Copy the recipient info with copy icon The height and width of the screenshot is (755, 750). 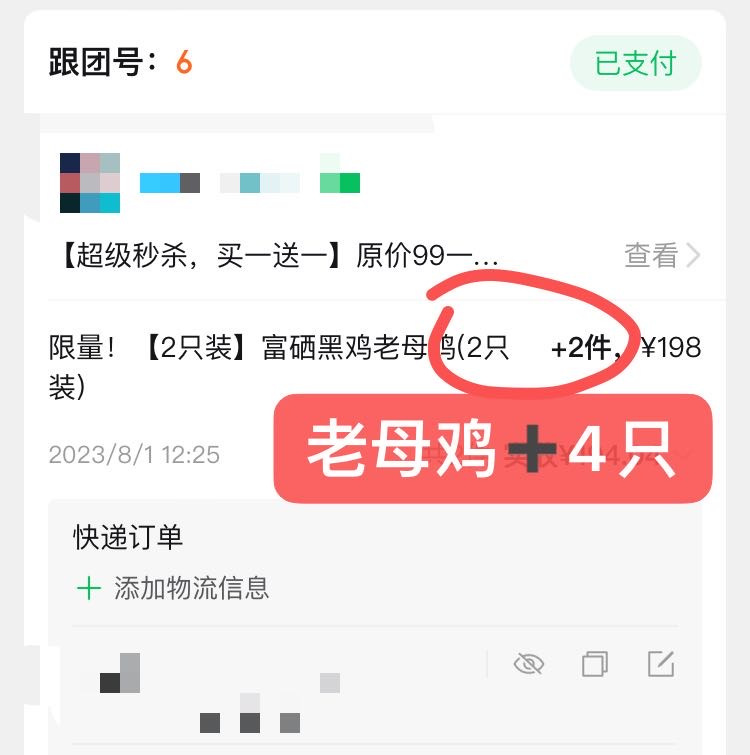594,664
